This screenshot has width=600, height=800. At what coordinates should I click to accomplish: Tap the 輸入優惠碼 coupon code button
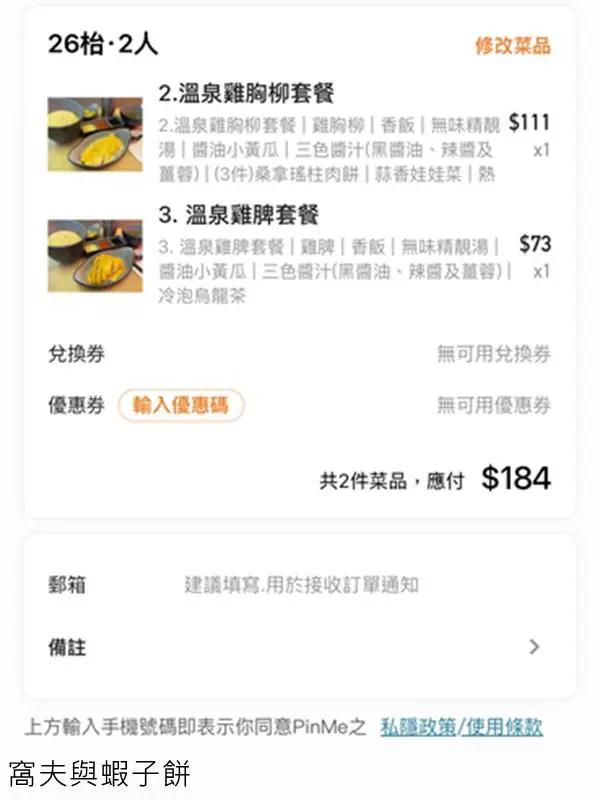tap(181, 405)
